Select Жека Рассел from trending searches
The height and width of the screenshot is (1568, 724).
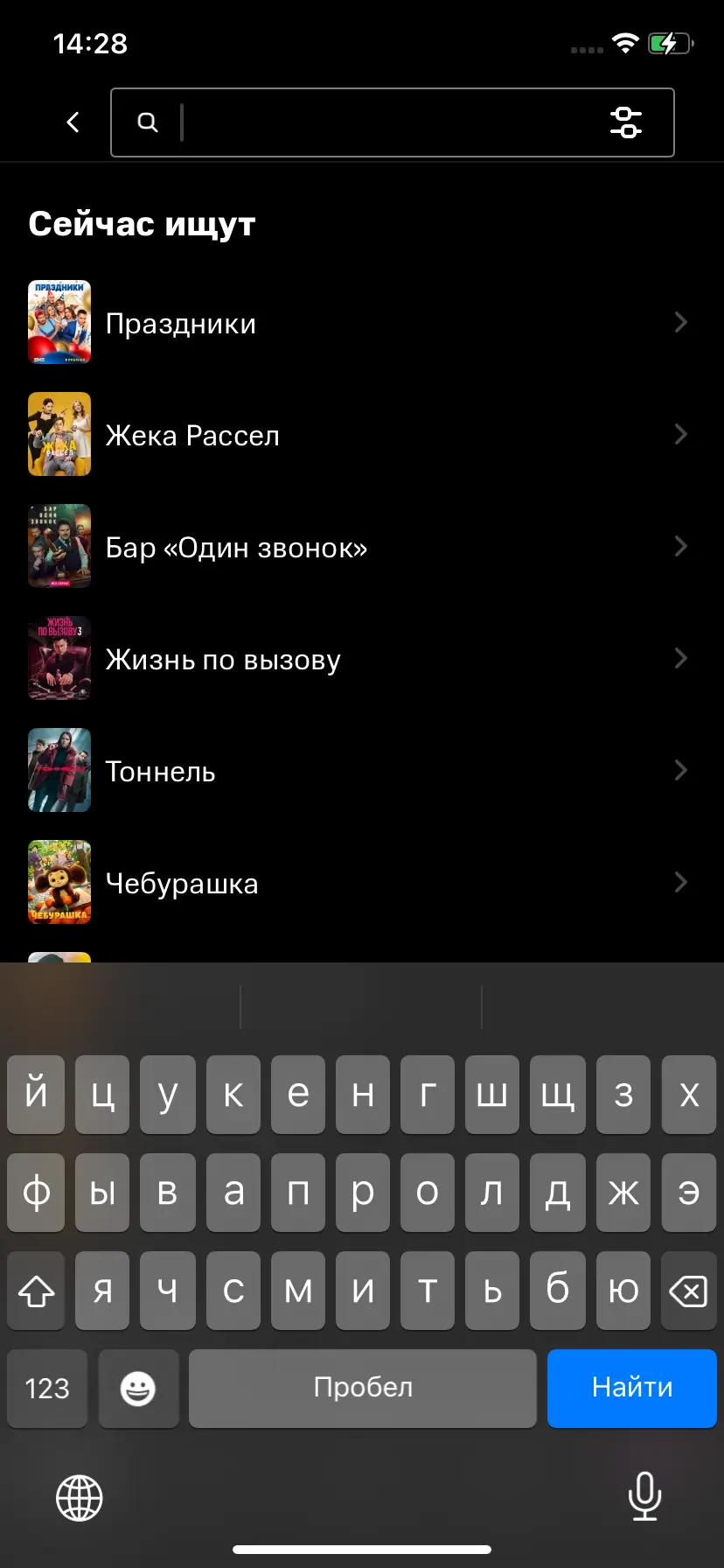[359, 435]
